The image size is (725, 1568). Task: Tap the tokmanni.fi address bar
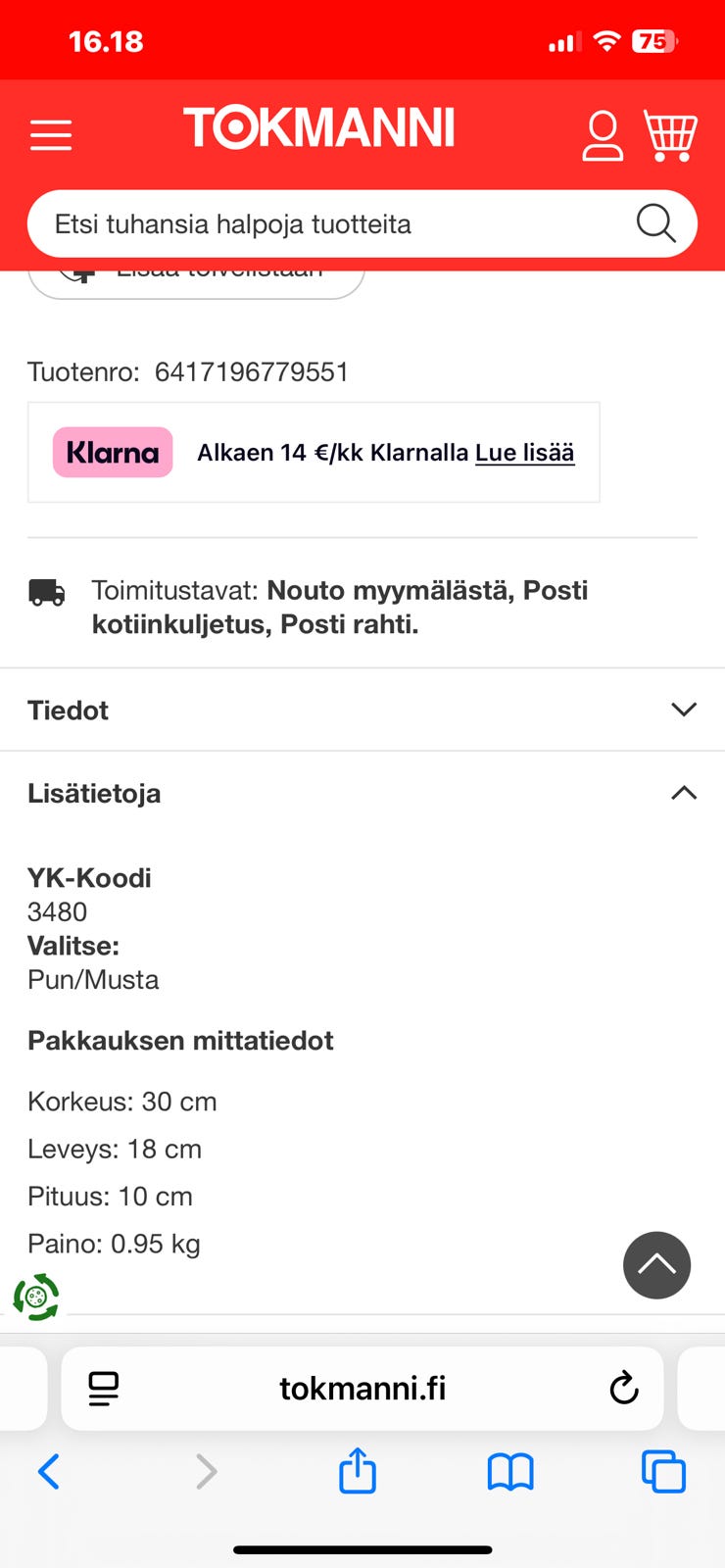coord(362,1388)
